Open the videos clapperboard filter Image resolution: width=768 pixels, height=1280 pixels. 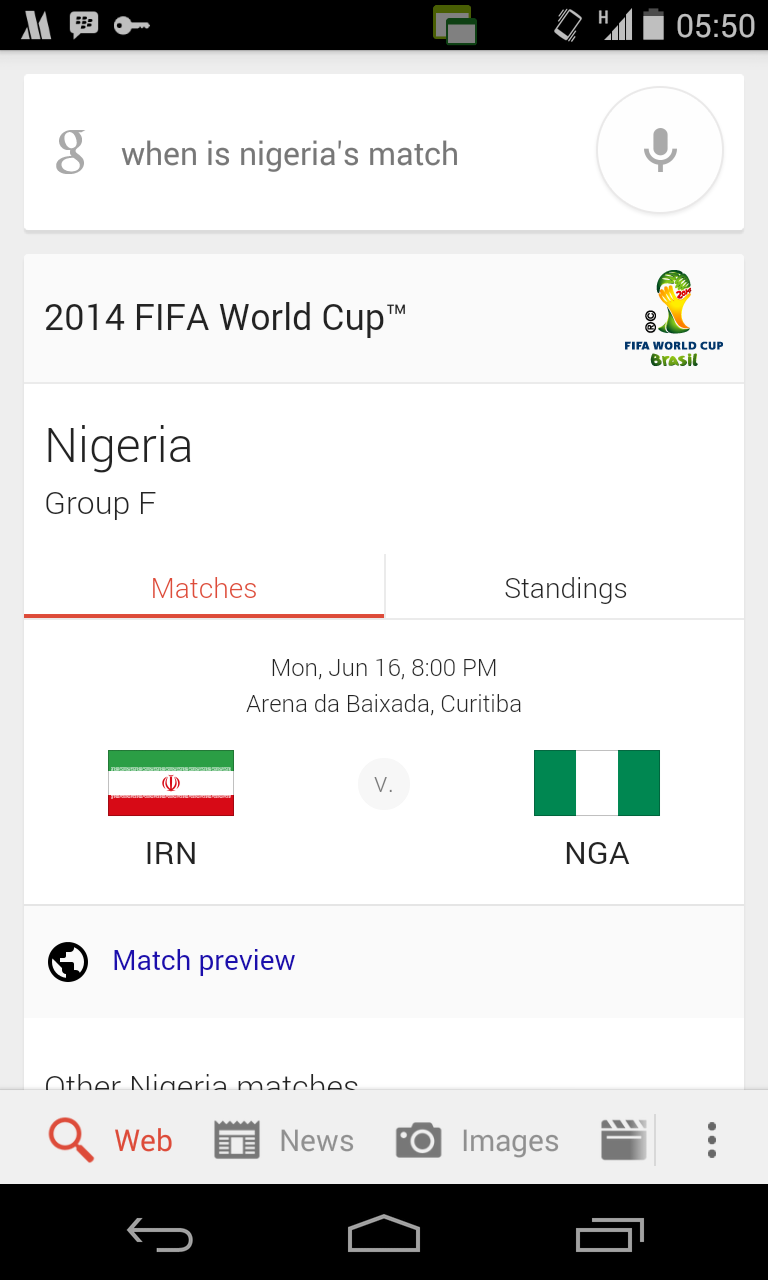[x=624, y=1140]
